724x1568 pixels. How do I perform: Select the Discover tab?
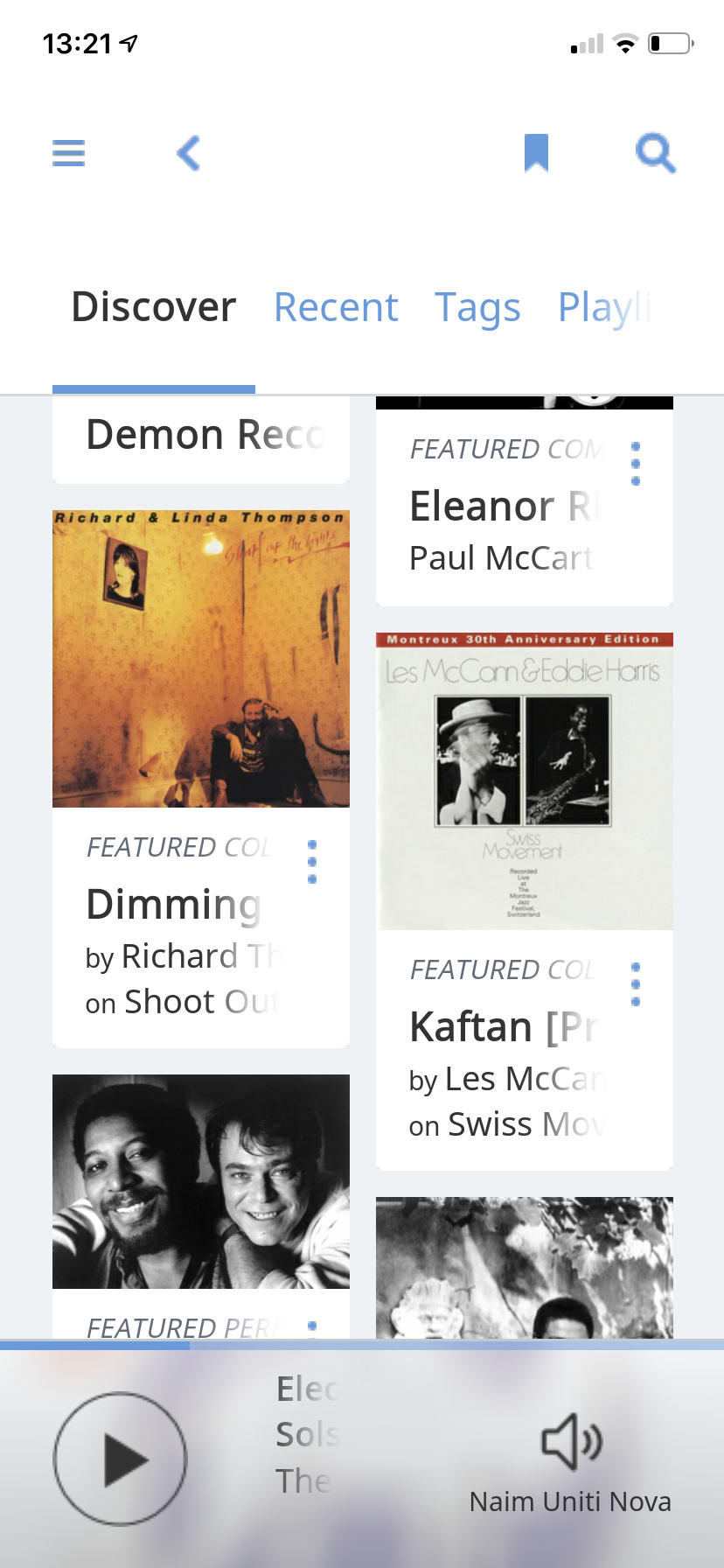[x=154, y=307]
